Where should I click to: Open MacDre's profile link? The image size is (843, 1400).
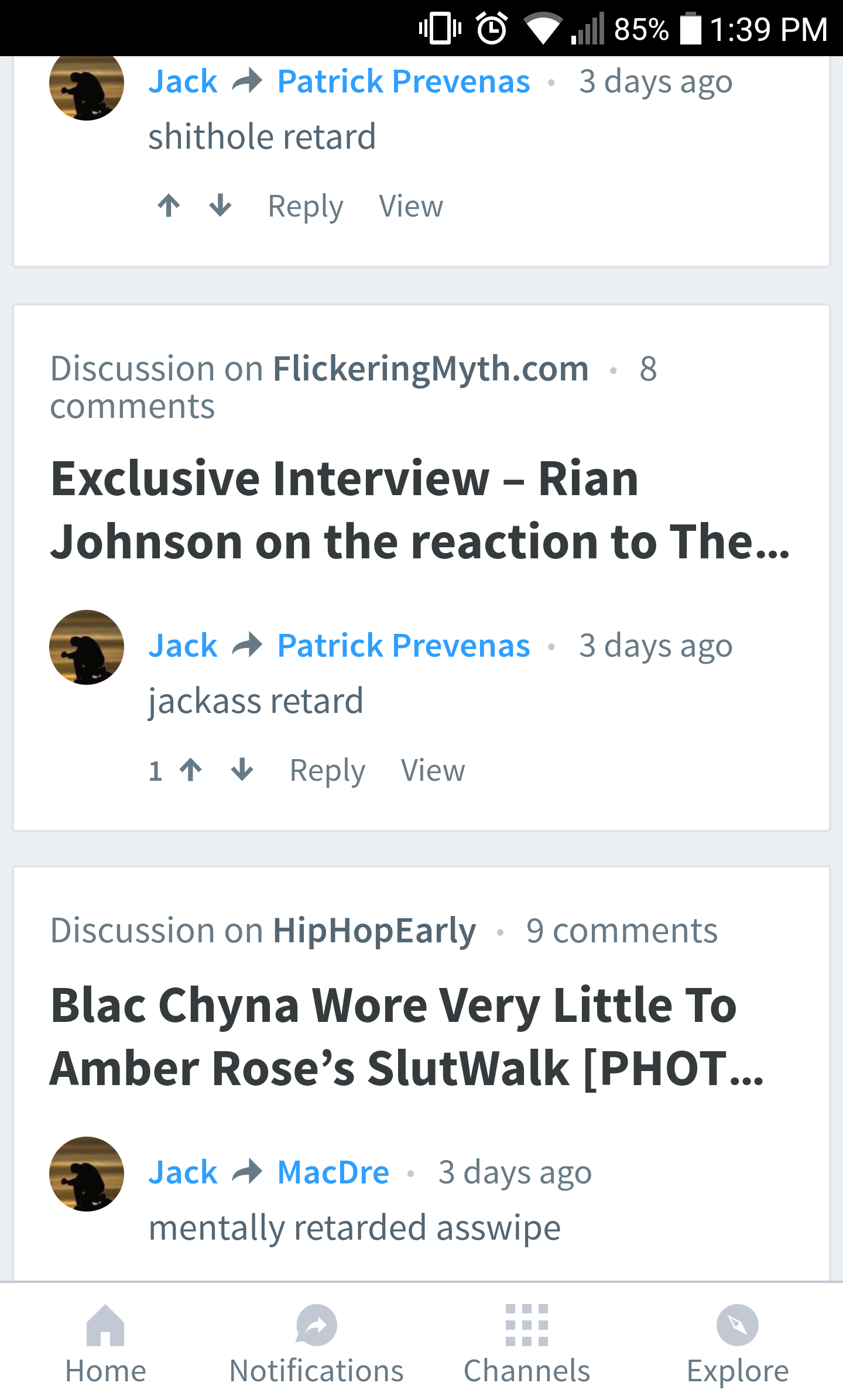click(333, 1172)
